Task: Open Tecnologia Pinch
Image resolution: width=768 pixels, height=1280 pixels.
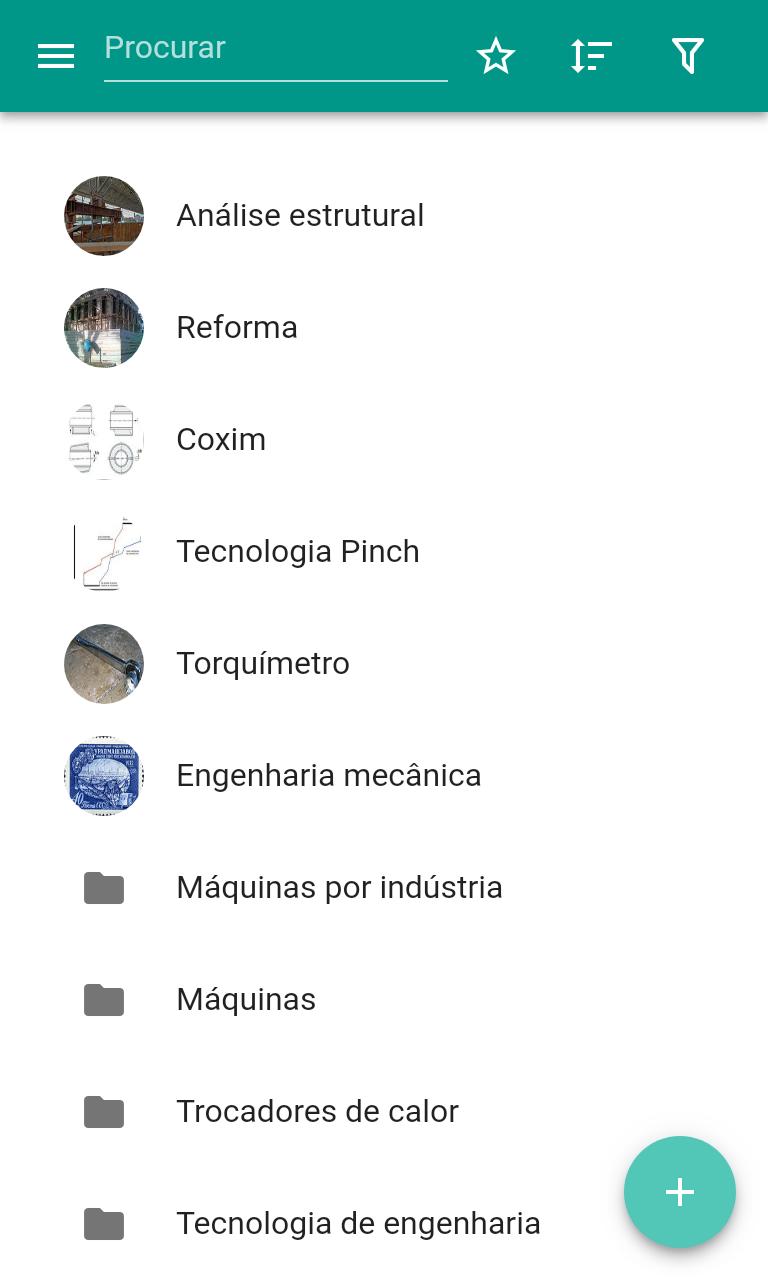Action: [x=384, y=552]
